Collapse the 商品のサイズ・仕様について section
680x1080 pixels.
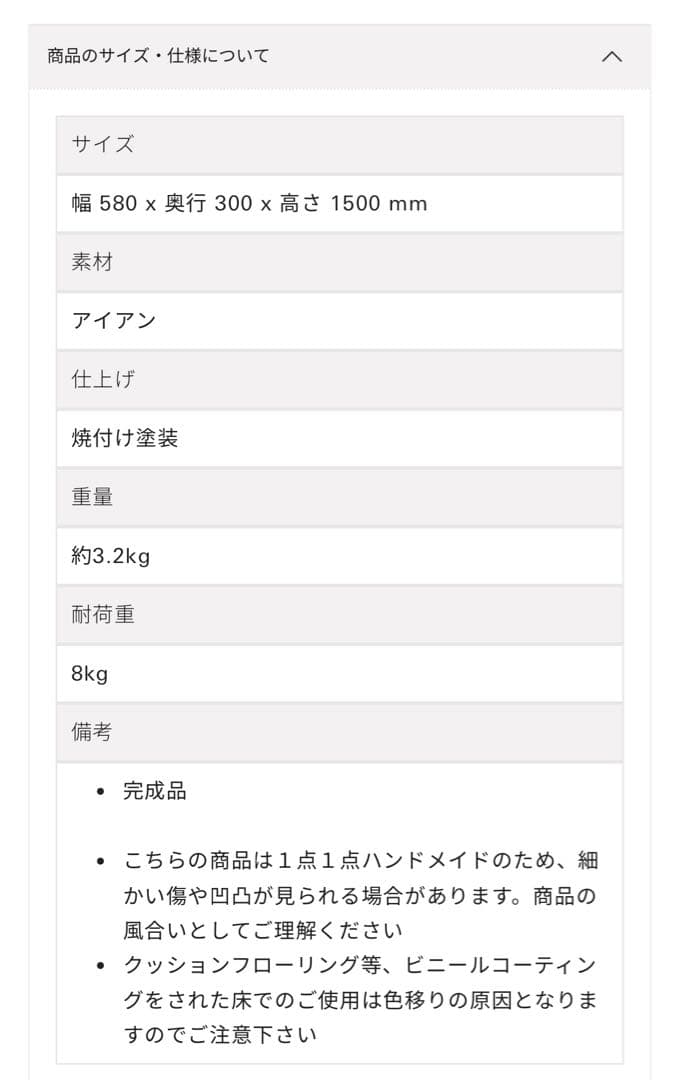pyautogui.click(x=612, y=57)
